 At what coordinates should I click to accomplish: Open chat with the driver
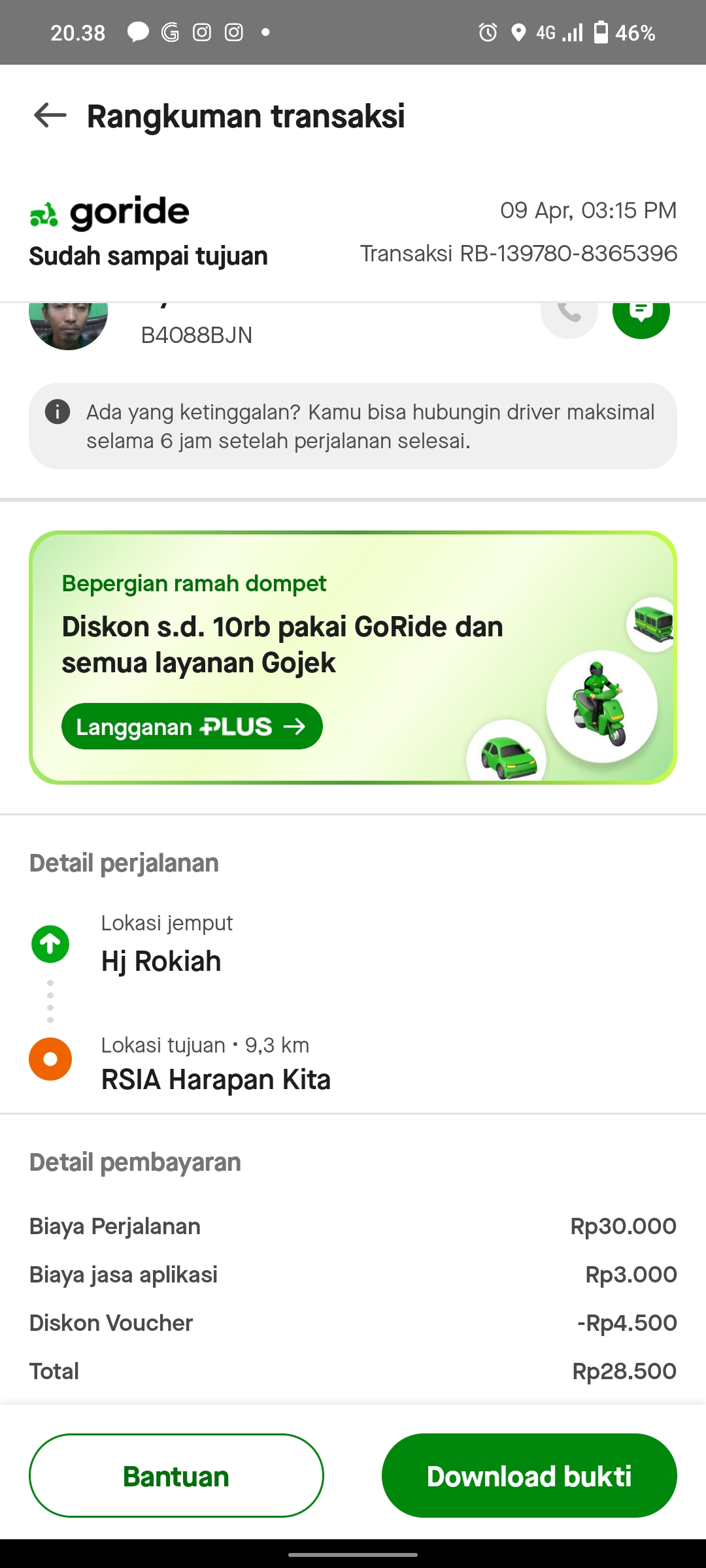641,316
